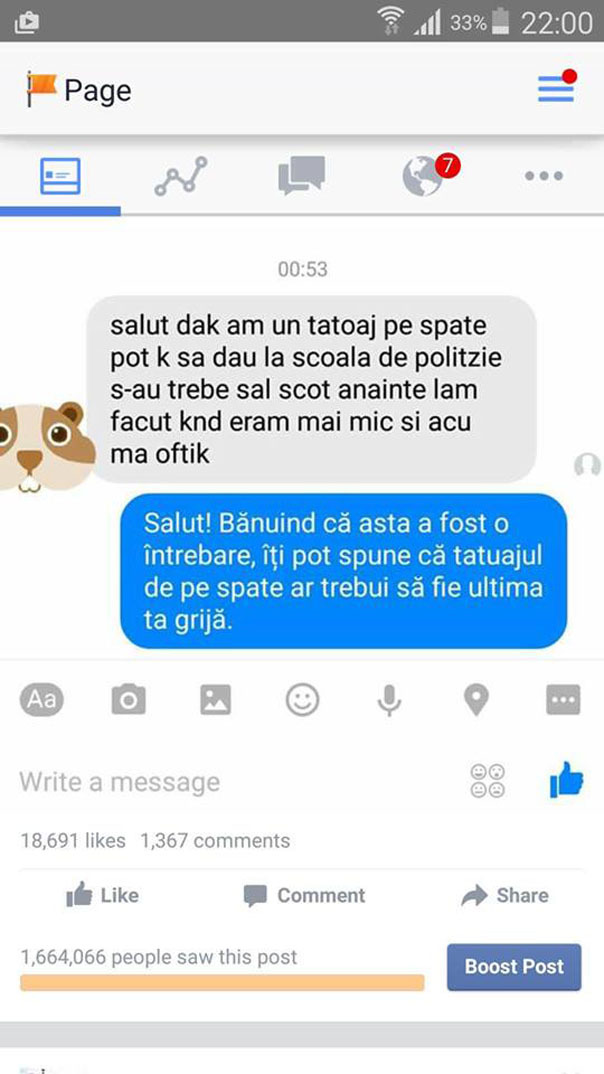
Task: Open the three-dots More tab
Action: click(x=543, y=176)
